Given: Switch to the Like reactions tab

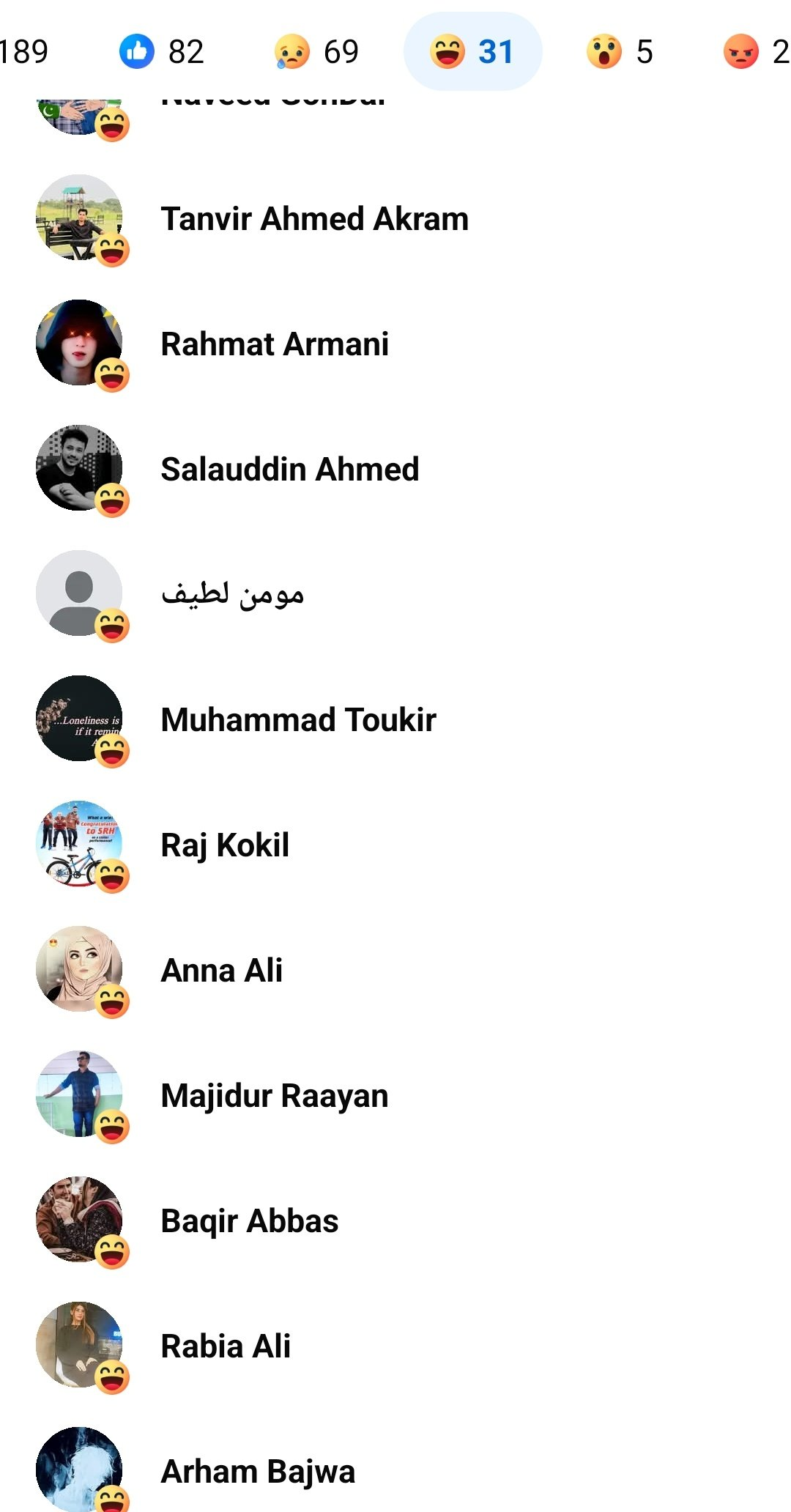Looking at the screenshot, I should (x=161, y=52).
